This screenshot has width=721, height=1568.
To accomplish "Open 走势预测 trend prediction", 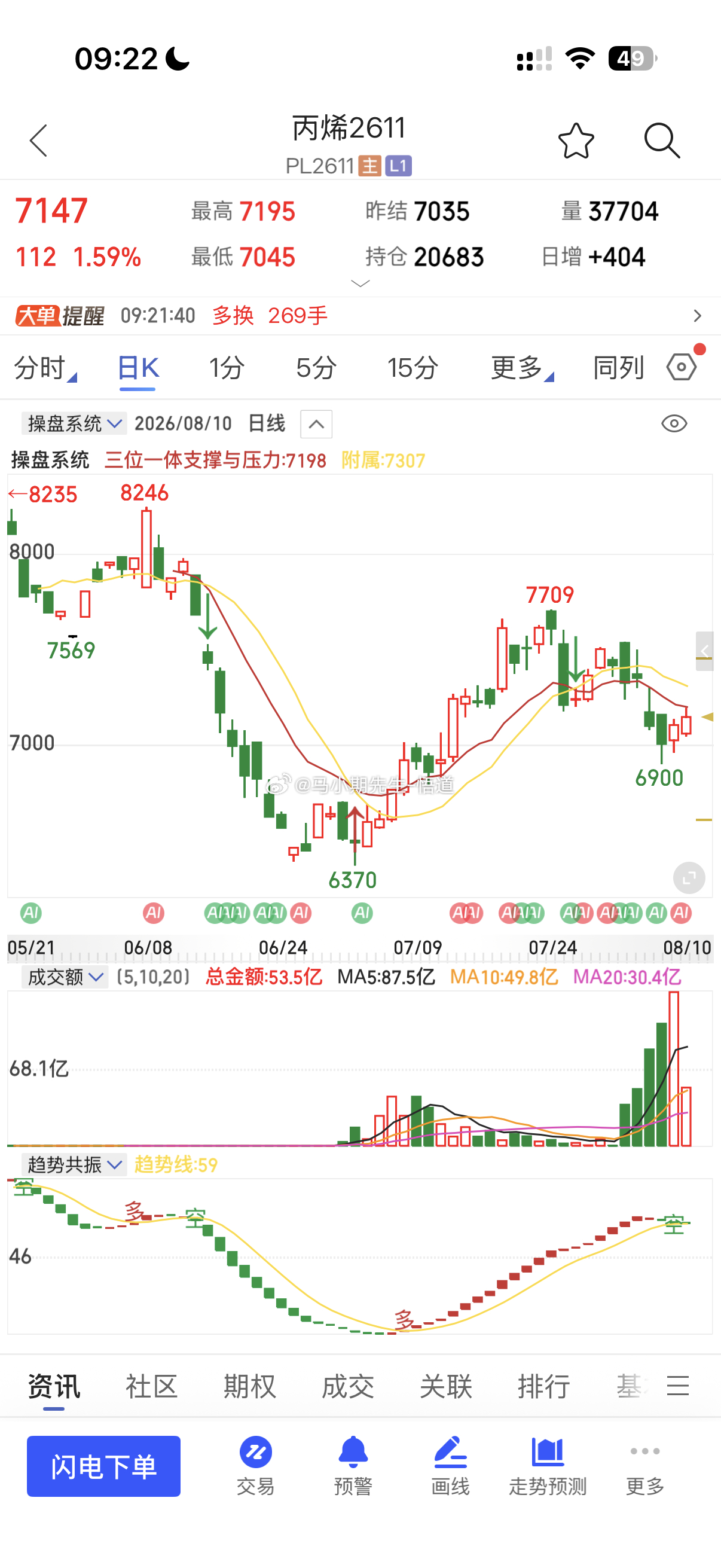I will point(548,1466).
